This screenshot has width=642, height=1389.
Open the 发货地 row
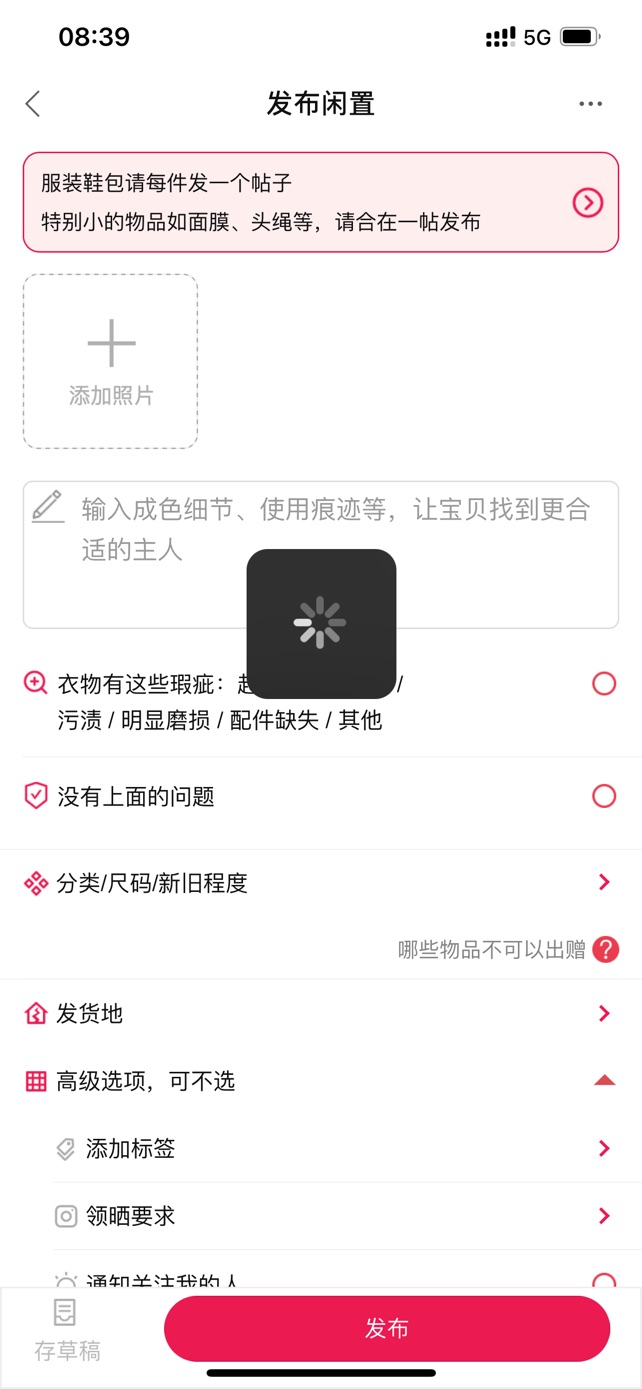pyautogui.click(x=320, y=1014)
